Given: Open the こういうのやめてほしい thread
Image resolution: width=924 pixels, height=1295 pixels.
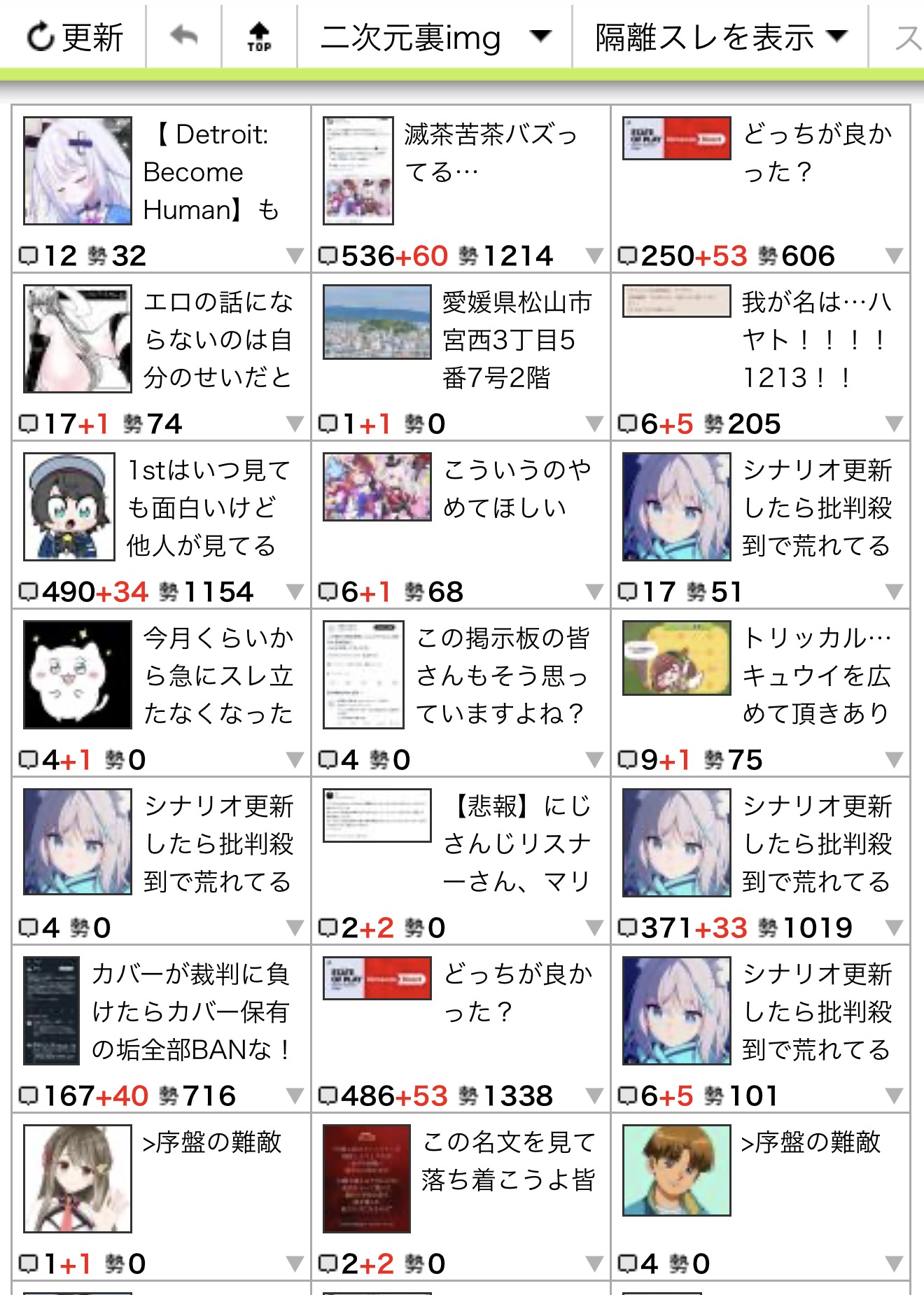Looking at the screenshot, I should tap(517, 489).
